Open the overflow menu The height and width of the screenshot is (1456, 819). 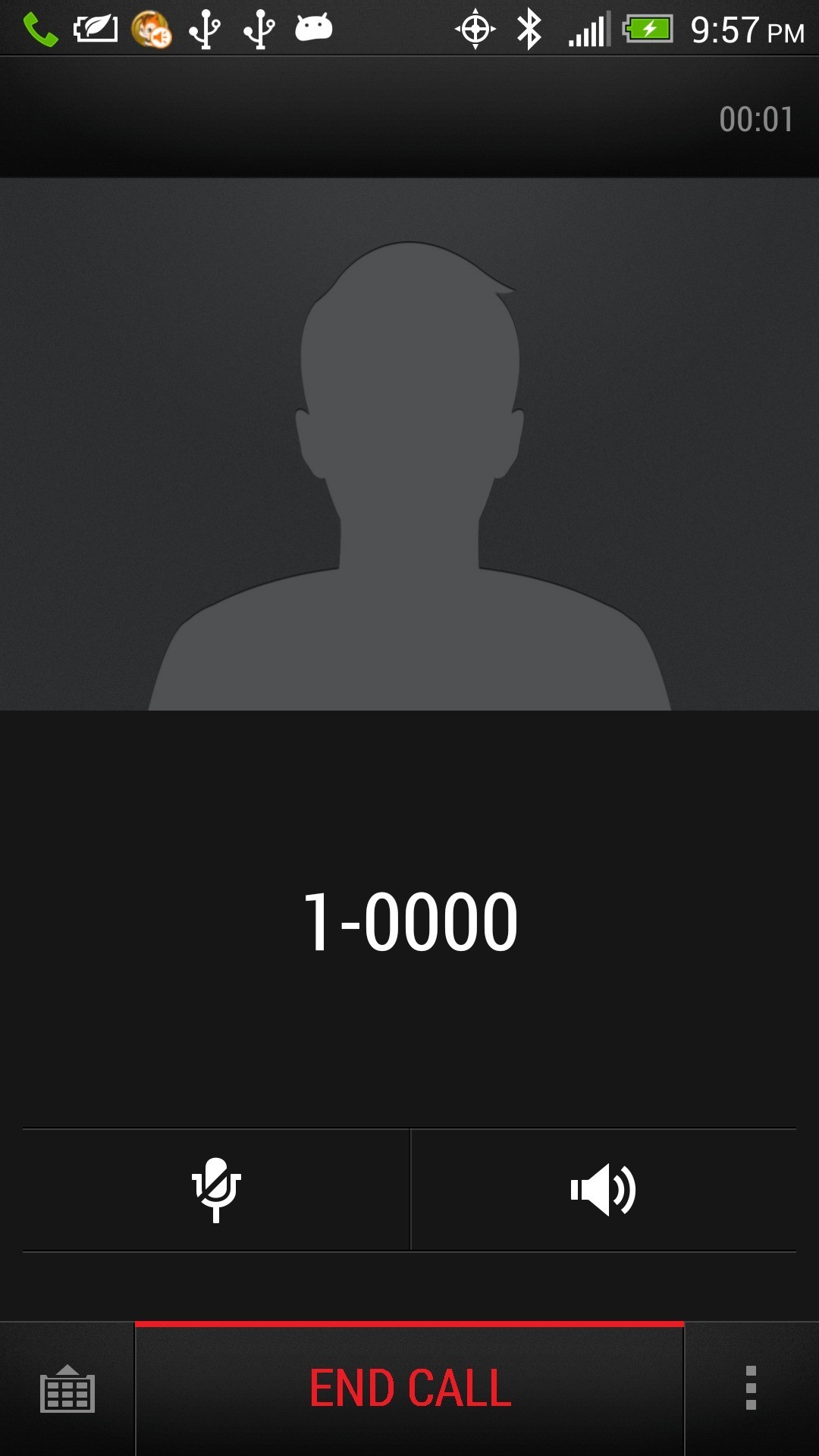751,1389
